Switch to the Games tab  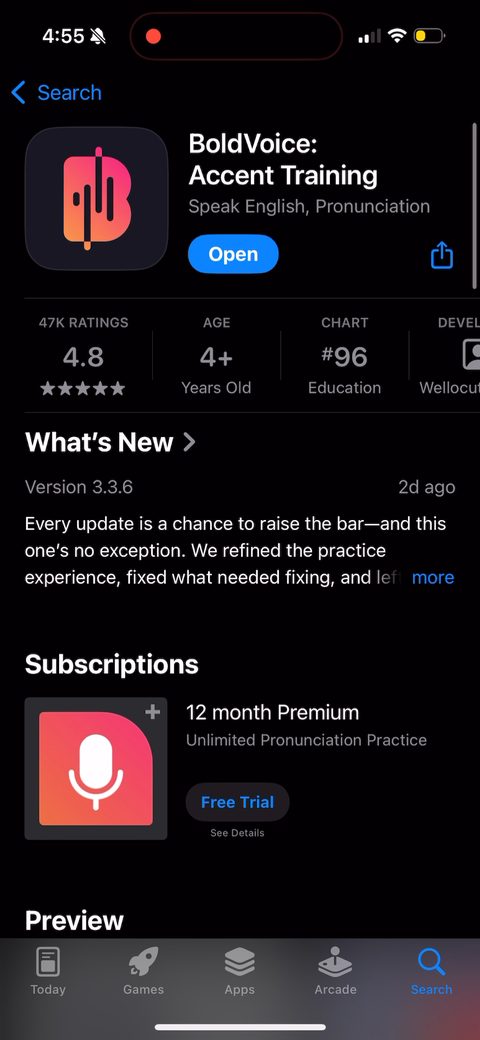point(143,971)
